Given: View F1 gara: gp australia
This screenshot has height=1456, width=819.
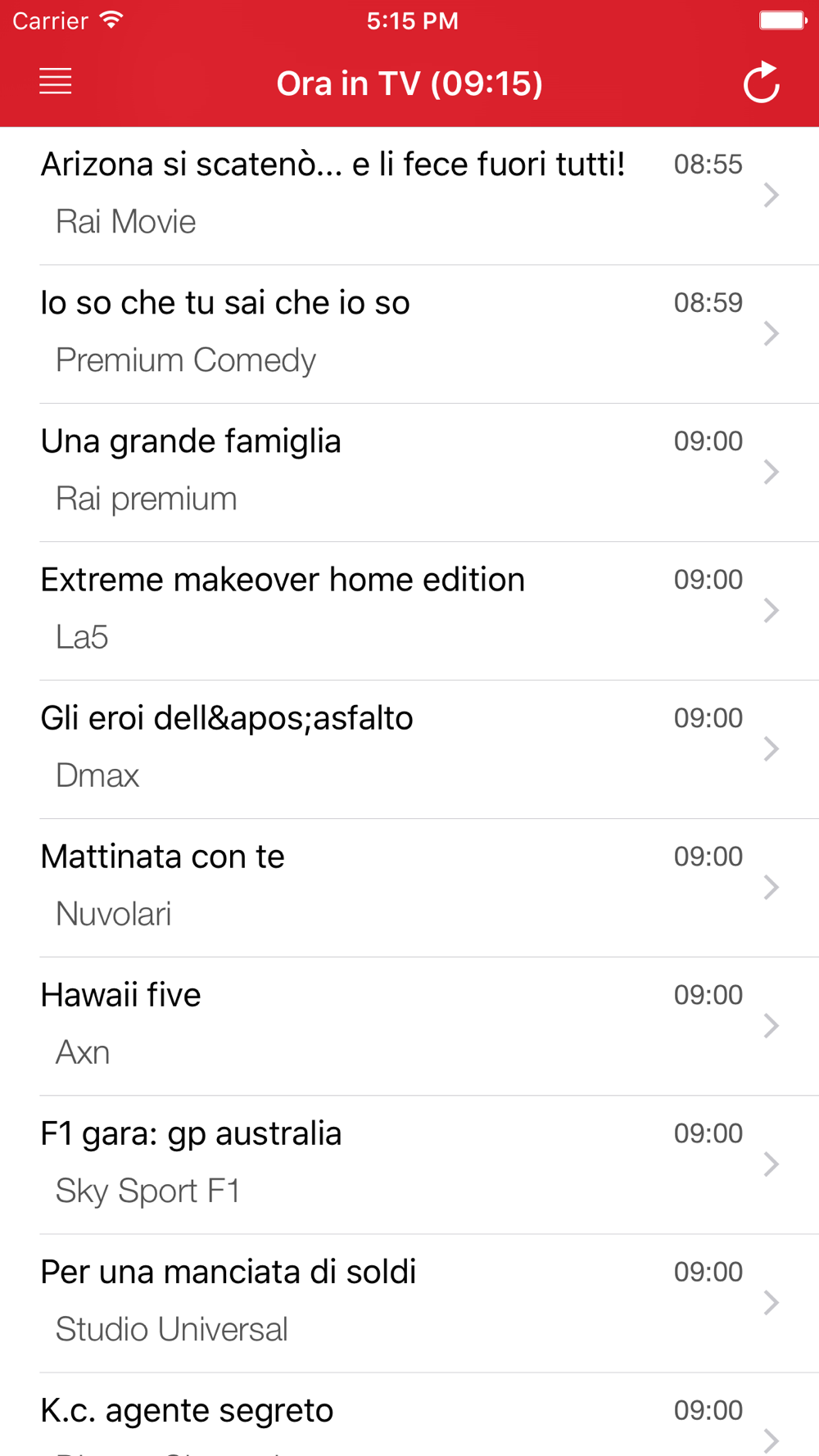Looking at the screenshot, I should point(409,1164).
